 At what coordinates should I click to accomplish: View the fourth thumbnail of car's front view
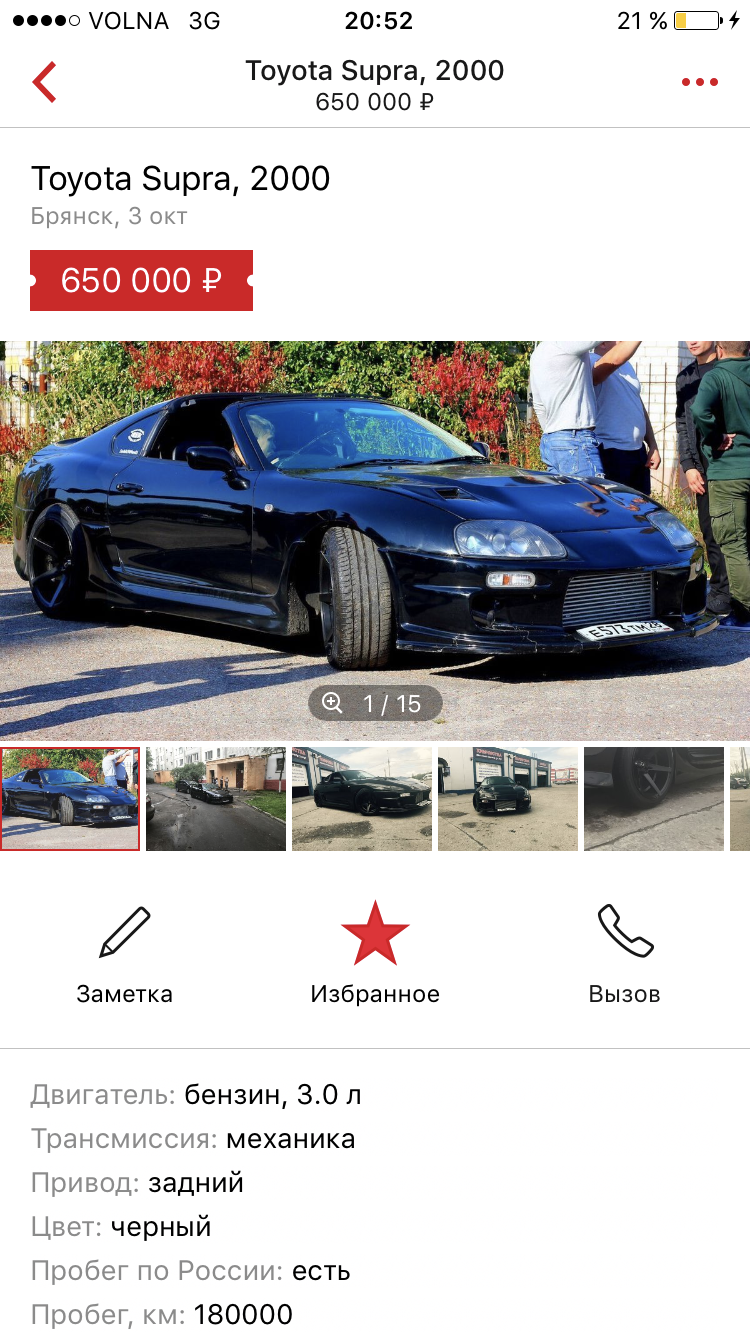click(x=508, y=799)
